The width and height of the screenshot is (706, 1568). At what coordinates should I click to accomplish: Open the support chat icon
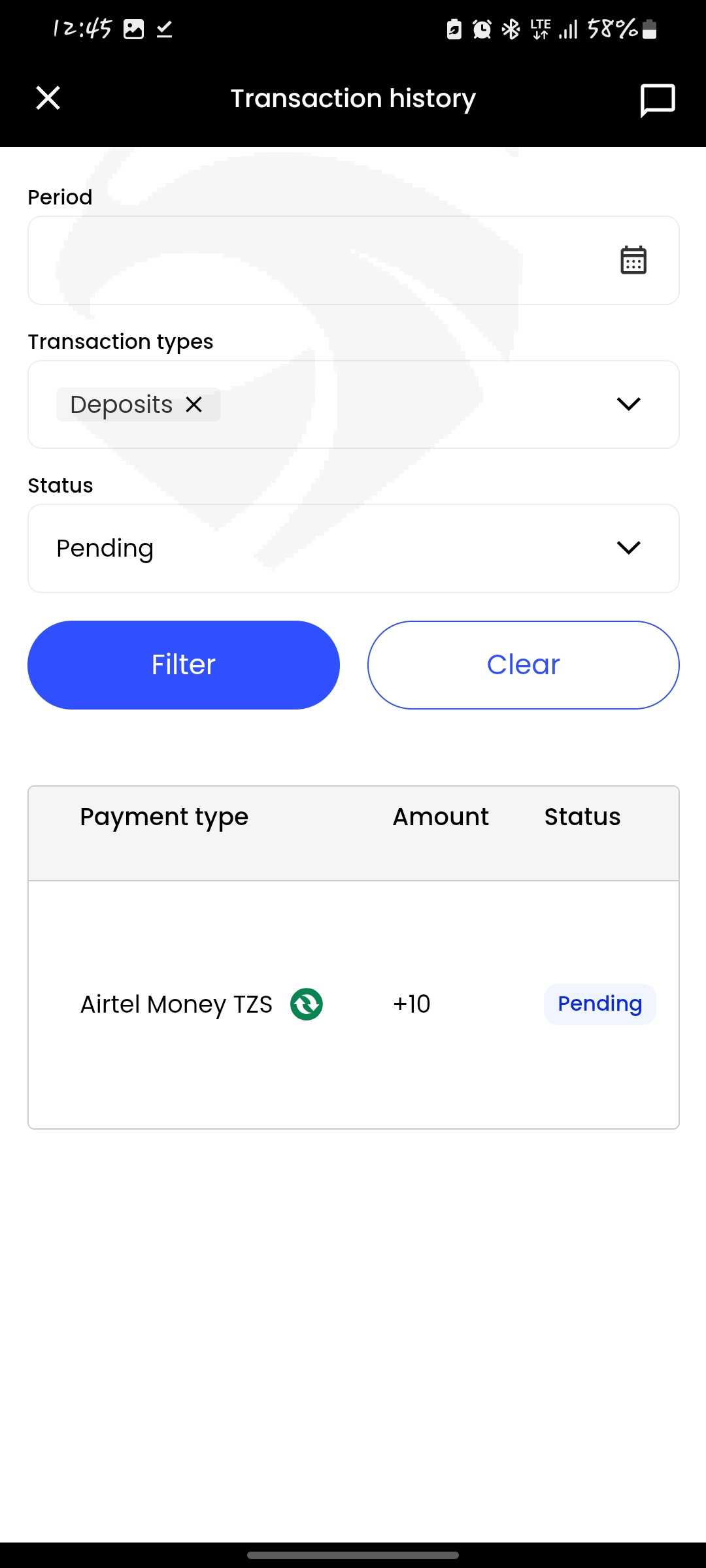[657, 100]
